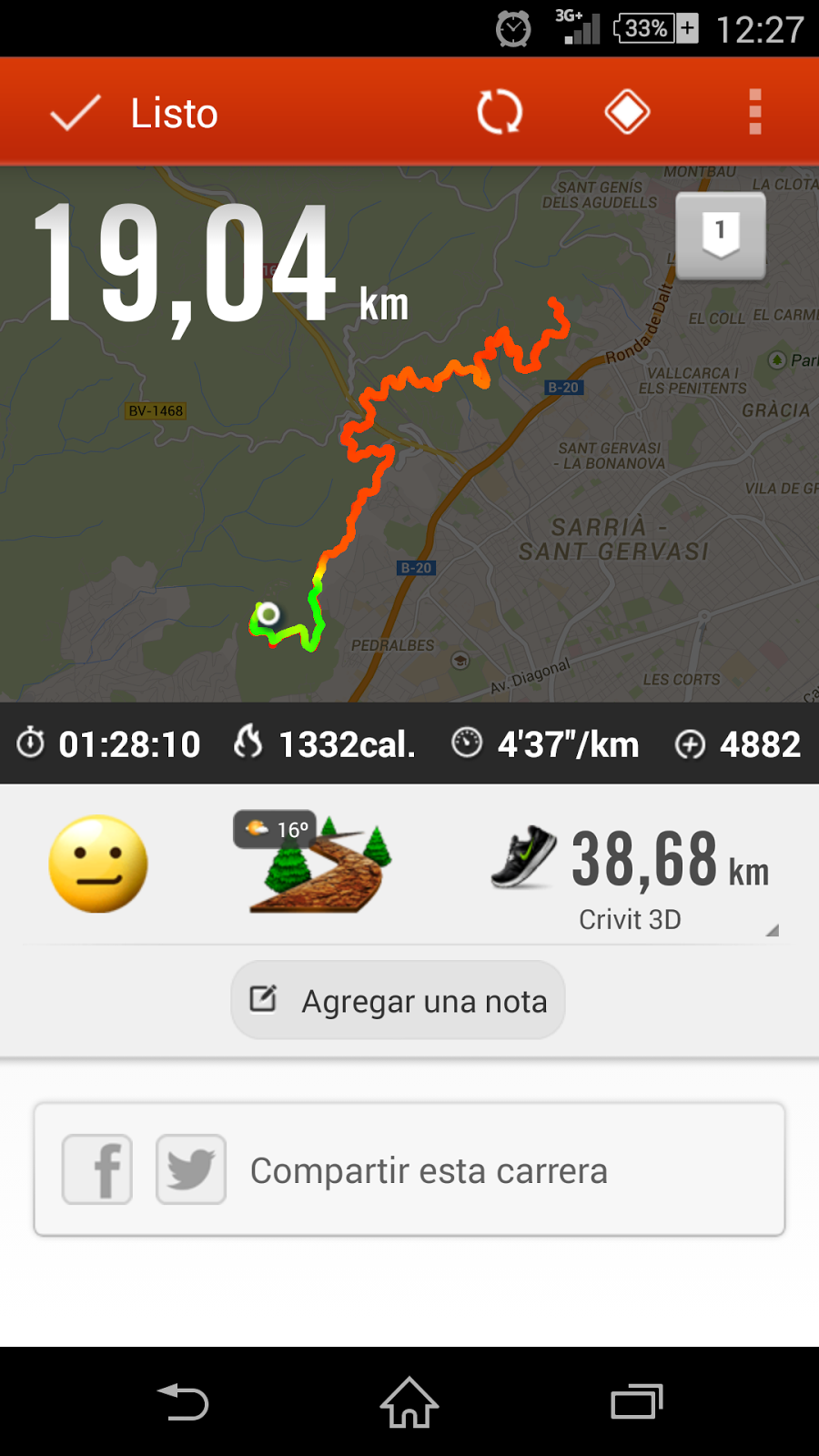Open the overflow menu

coord(754,113)
